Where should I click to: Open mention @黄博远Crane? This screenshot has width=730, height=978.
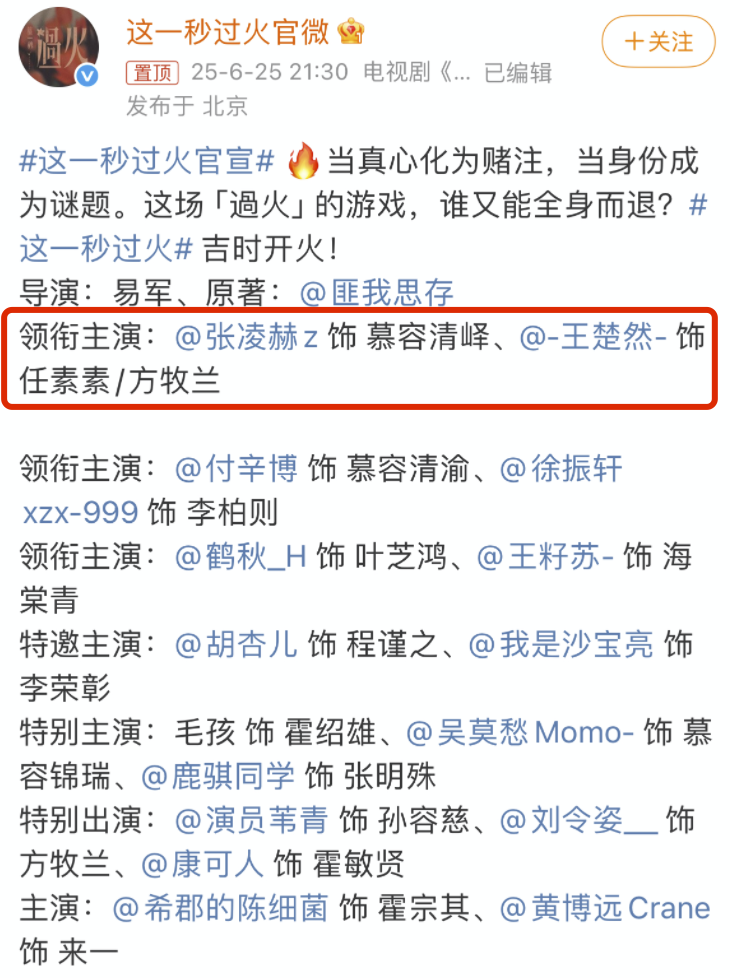pyautogui.click(x=605, y=908)
